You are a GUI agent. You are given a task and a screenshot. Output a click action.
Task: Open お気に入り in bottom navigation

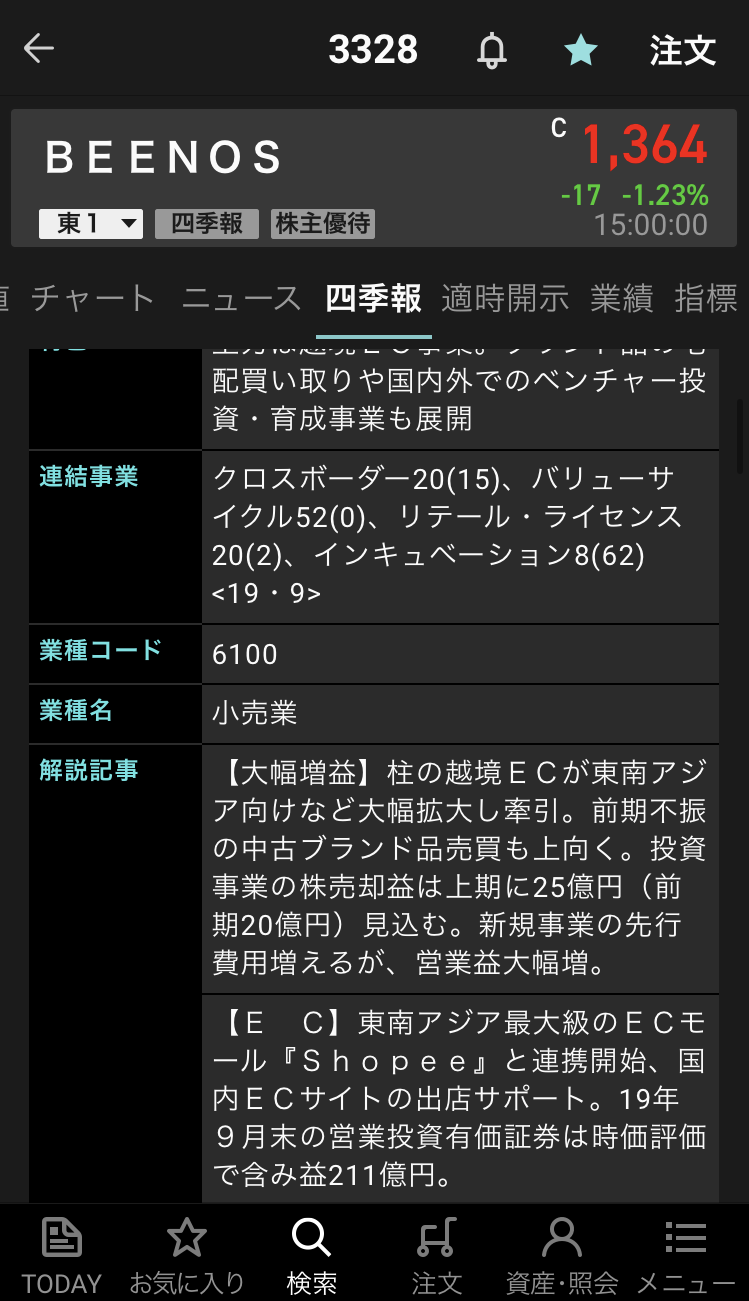186,1254
